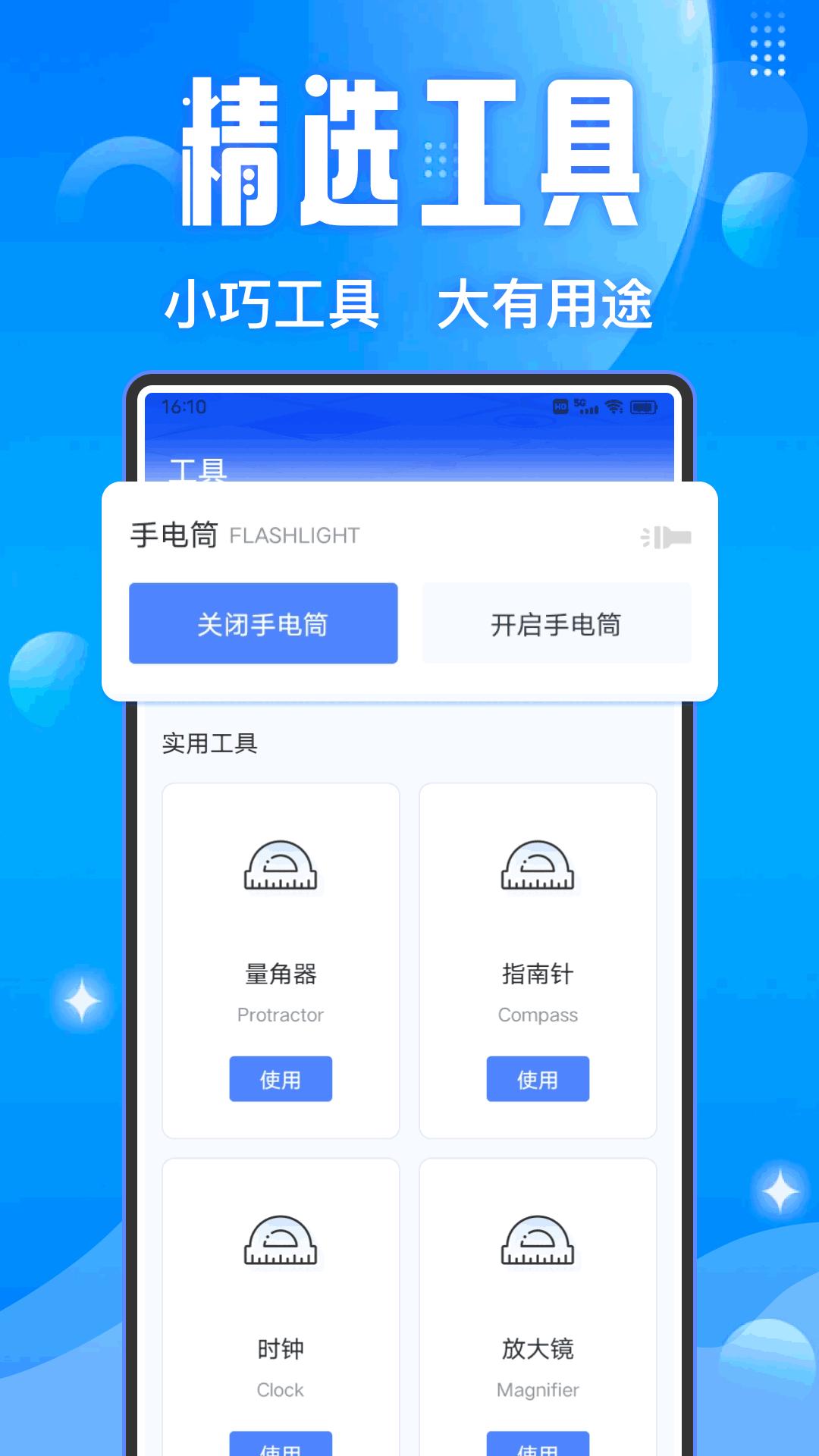The image size is (819, 1456).
Task: Tap the Wi-Fi icon in status bar
Action: (x=614, y=406)
